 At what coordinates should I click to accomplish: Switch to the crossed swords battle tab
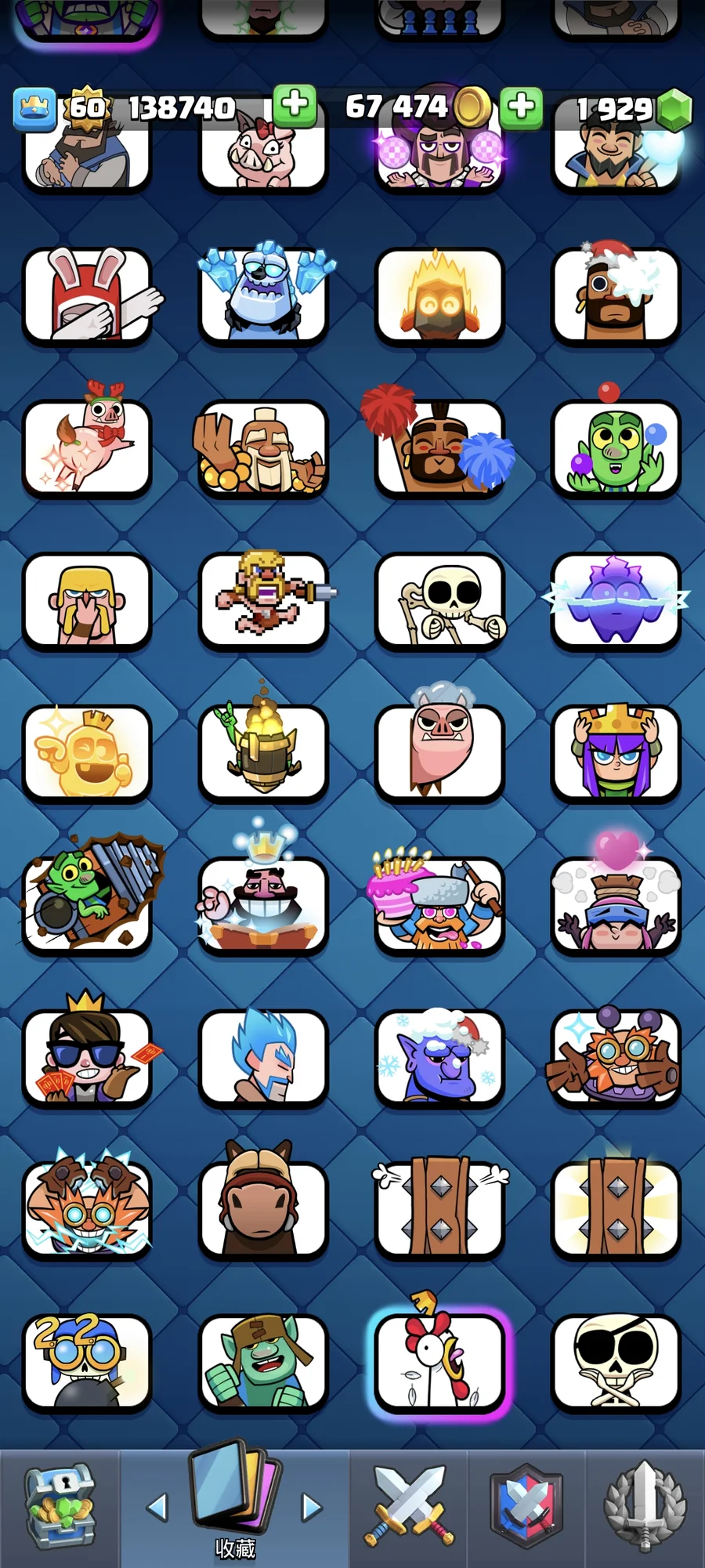(x=408, y=1506)
